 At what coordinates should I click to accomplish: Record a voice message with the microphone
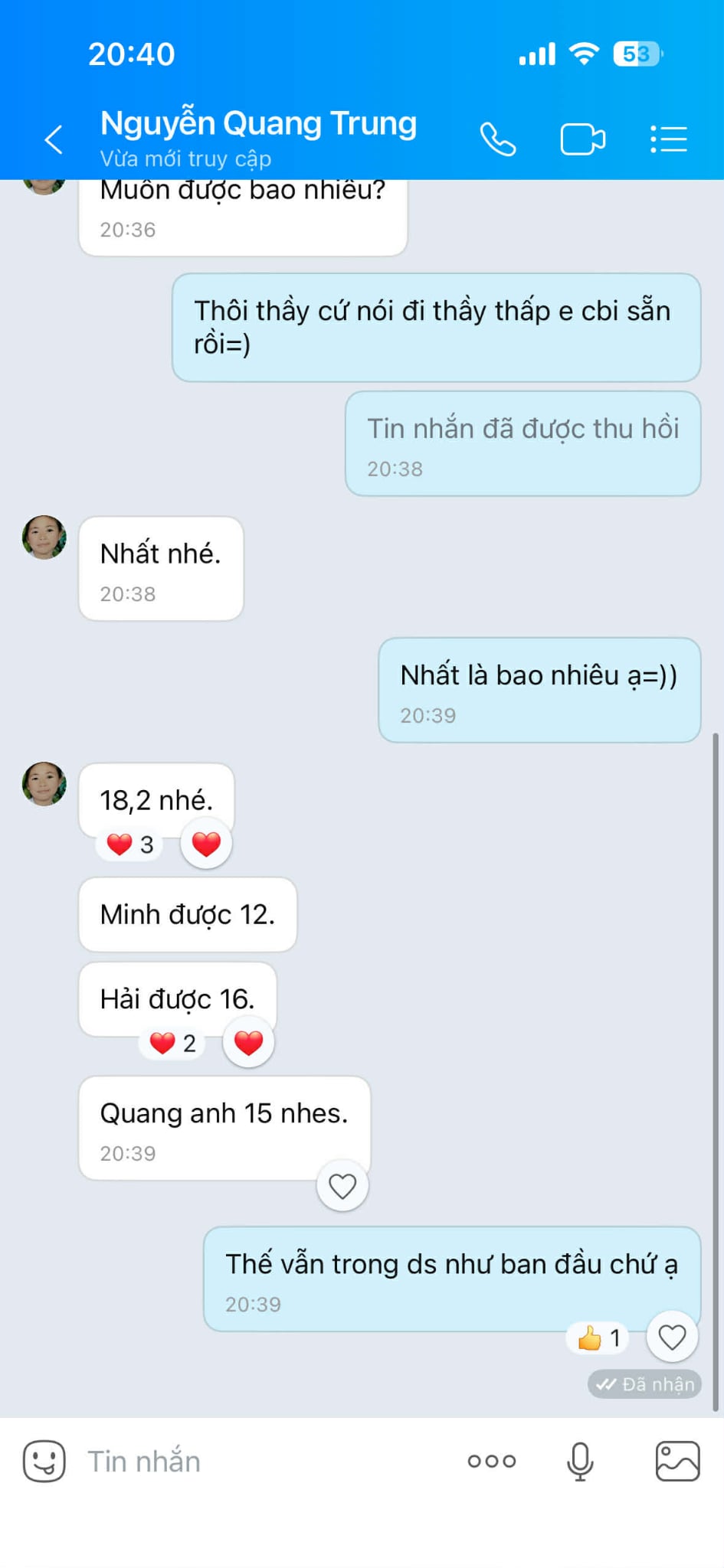pyautogui.click(x=580, y=1461)
